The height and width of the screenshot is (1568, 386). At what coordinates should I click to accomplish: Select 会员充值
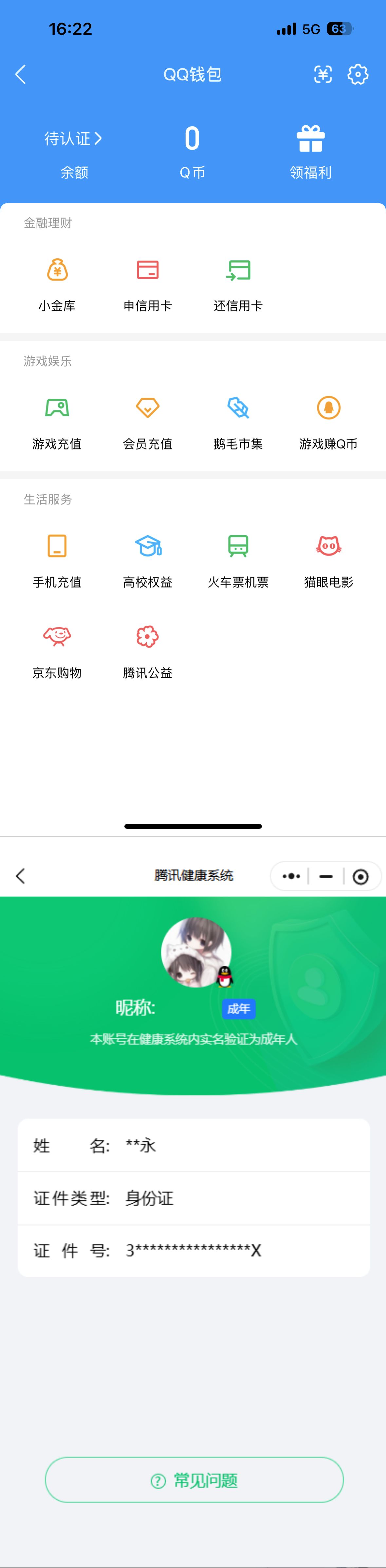click(x=147, y=421)
